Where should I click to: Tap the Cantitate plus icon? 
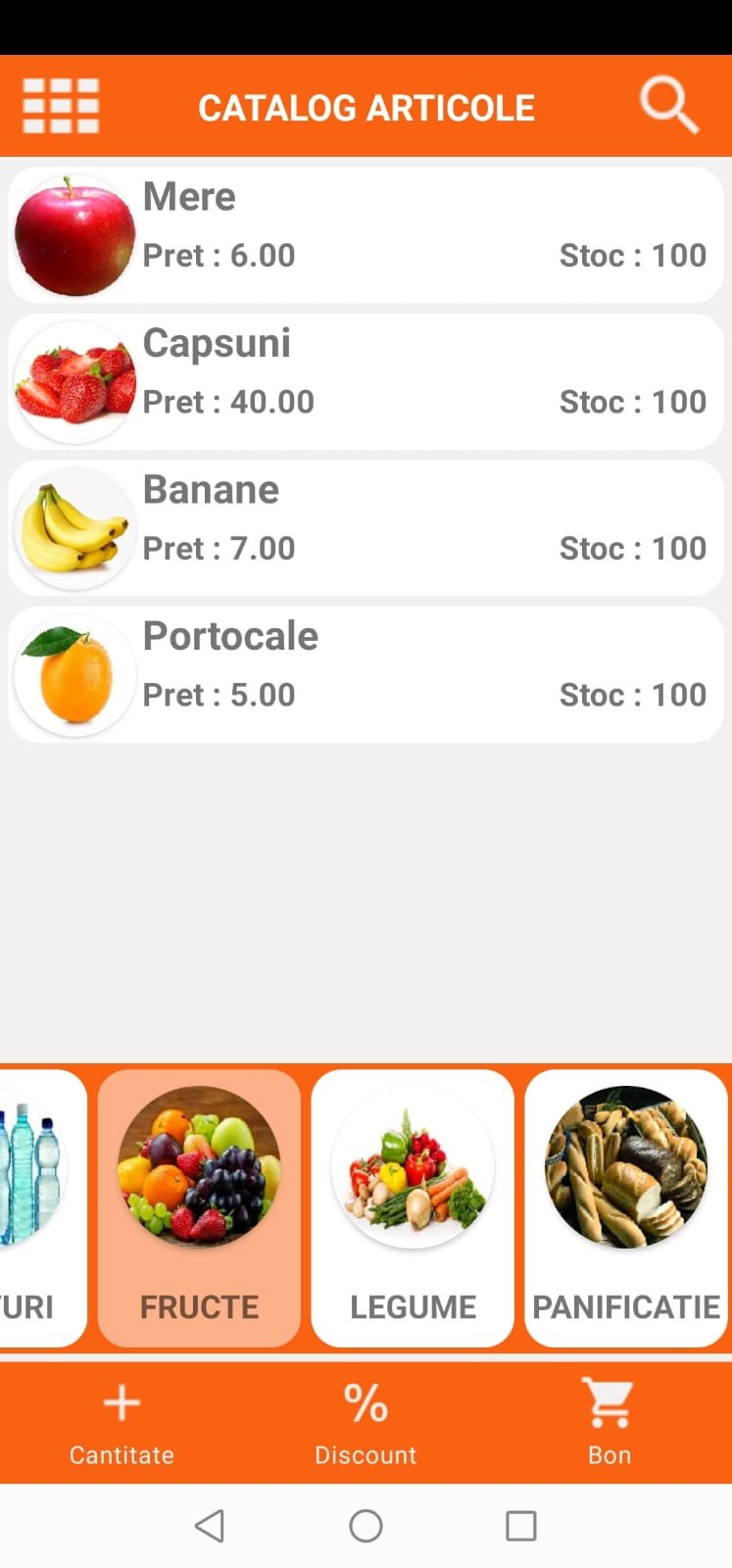(122, 1401)
